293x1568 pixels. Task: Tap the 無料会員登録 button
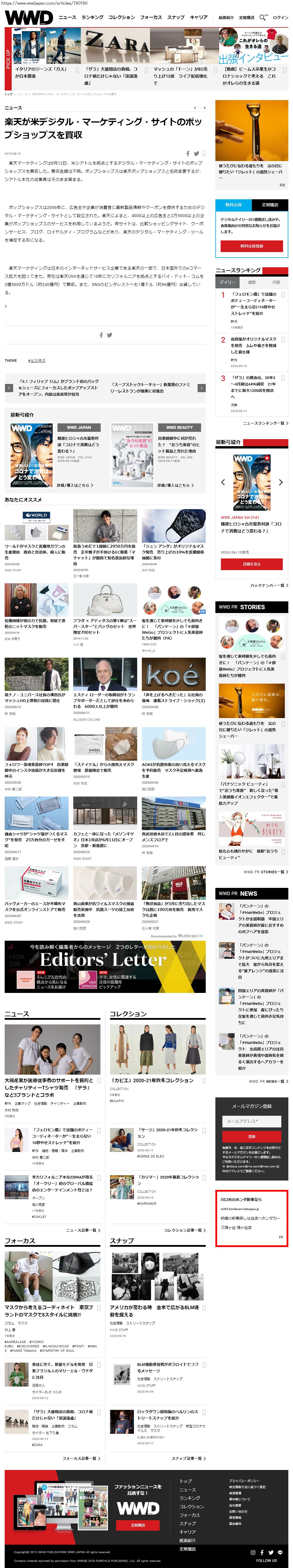[x=252, y=246]
